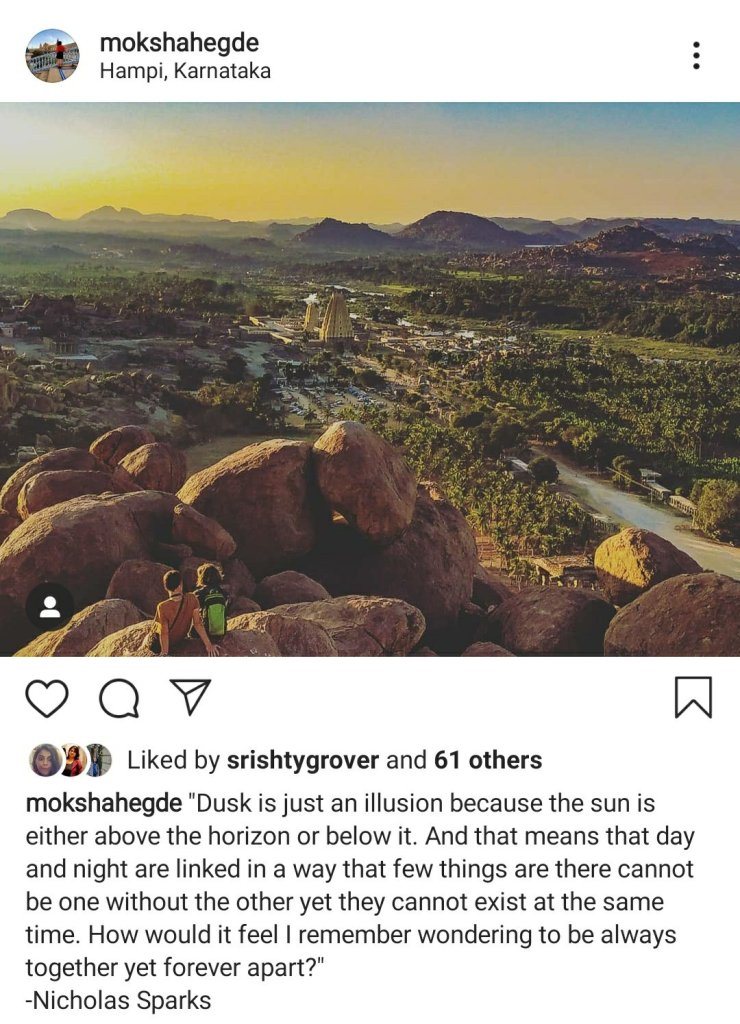Open srishtygrover's profile from the likes line
This screenshot has width=740, height=1024.
[303, 760]
